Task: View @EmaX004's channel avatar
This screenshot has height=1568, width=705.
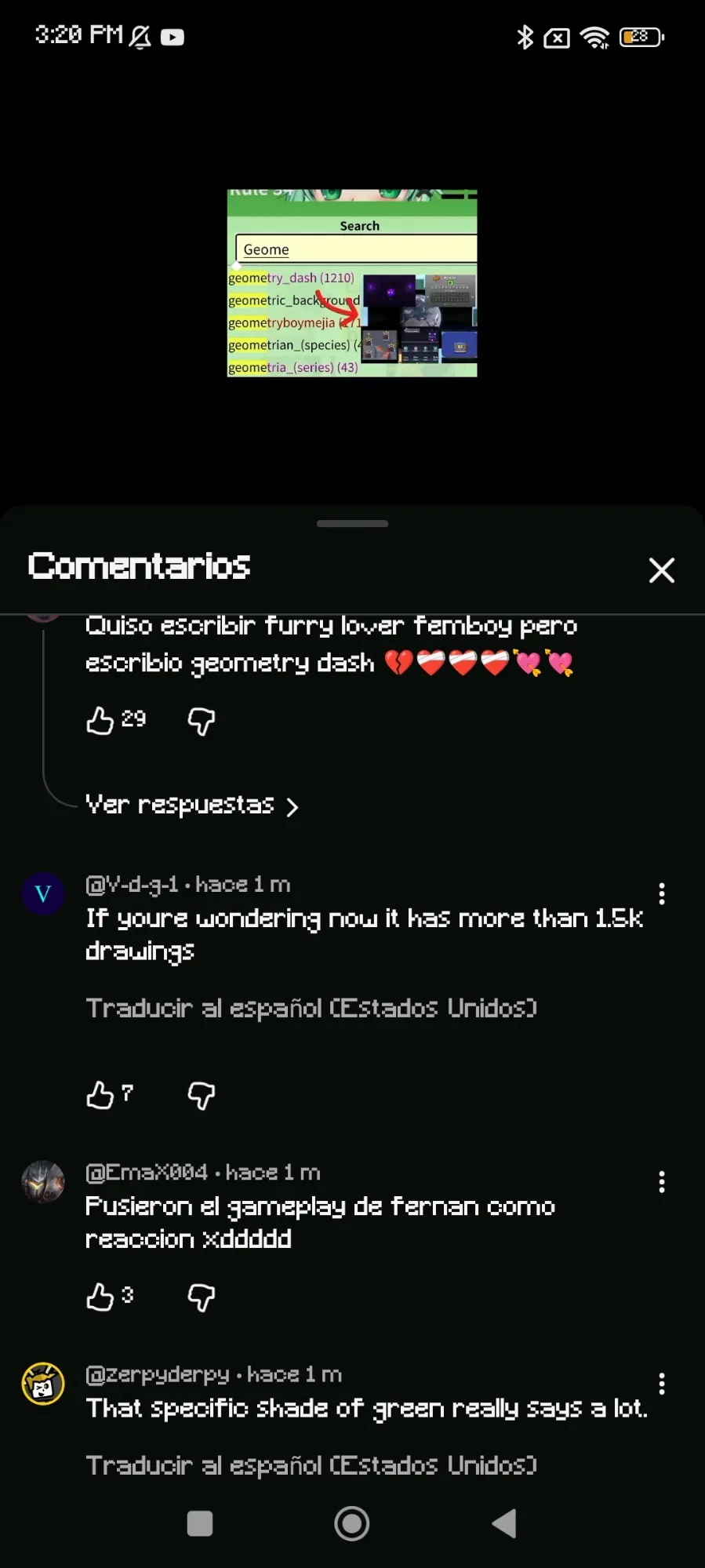Action: 42,1181
